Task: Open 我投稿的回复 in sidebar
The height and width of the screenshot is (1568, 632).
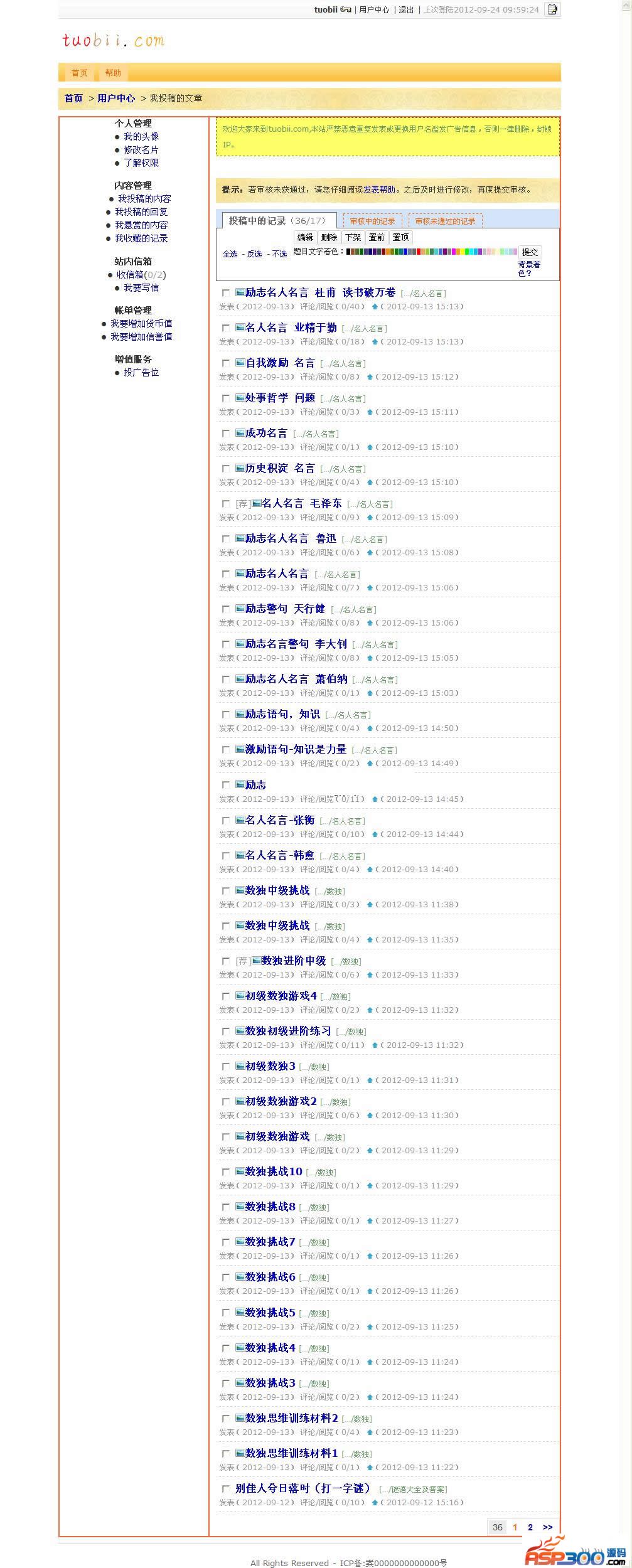Action: (x=141, y=212)
